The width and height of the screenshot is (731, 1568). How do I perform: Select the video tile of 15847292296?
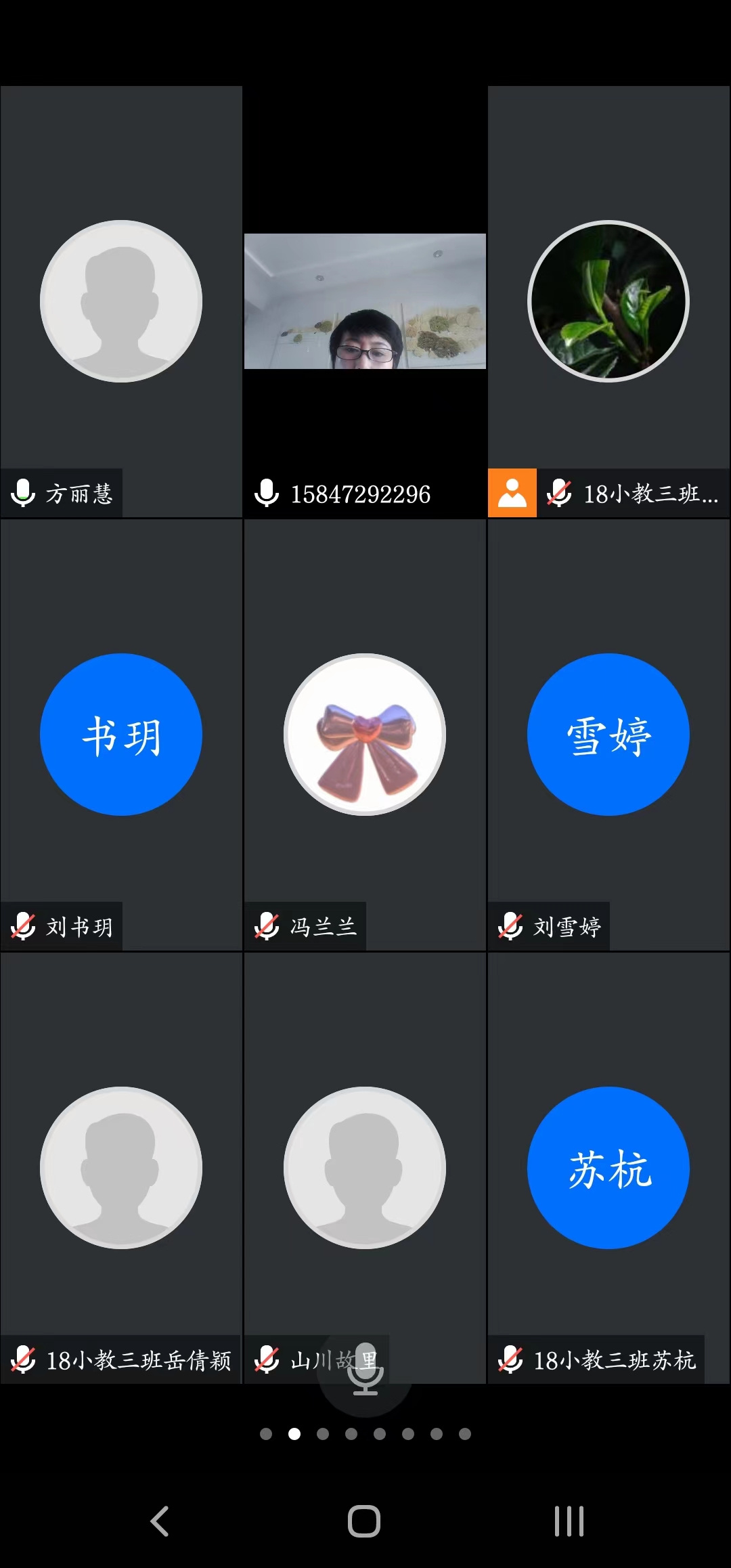[x=365, y=301]
